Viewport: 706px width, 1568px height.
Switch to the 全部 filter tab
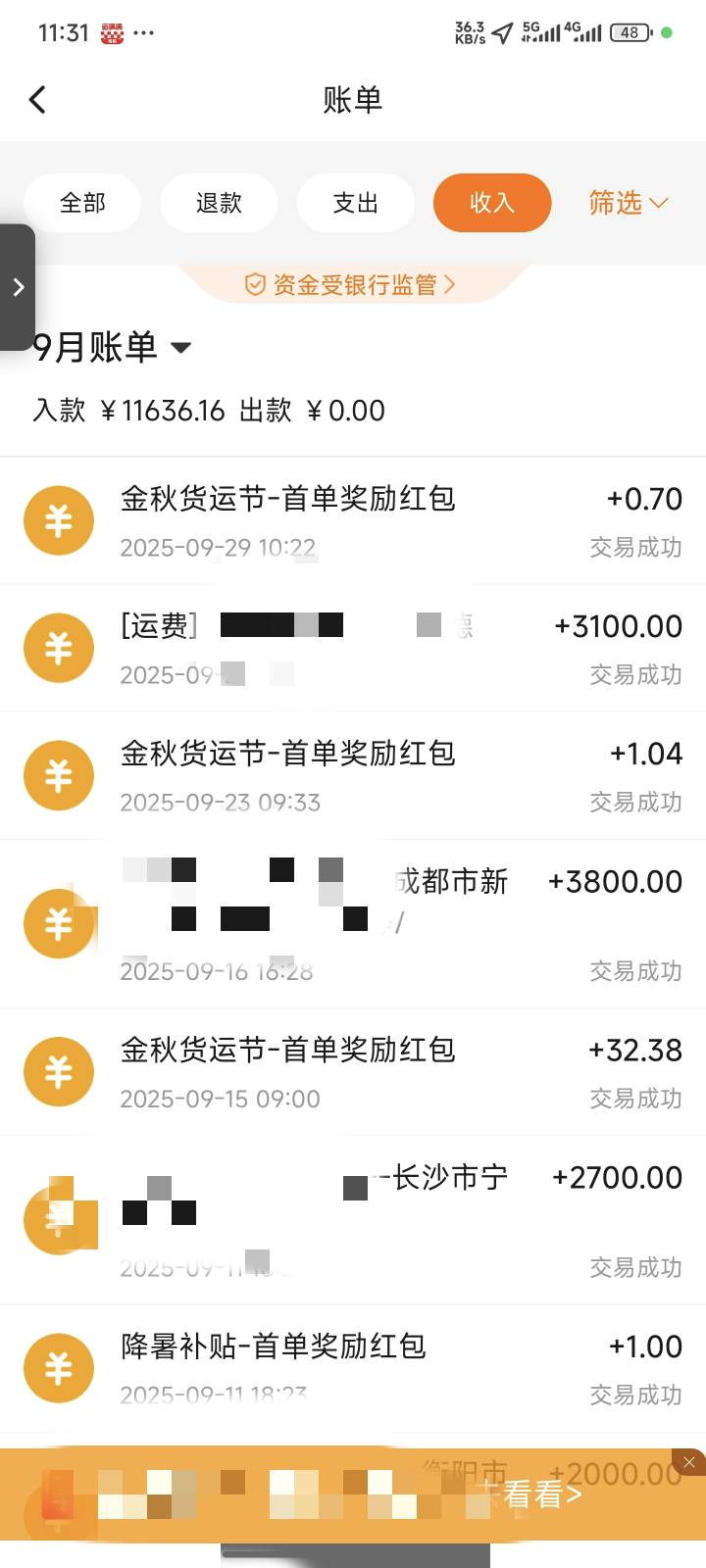click(82, 203)
